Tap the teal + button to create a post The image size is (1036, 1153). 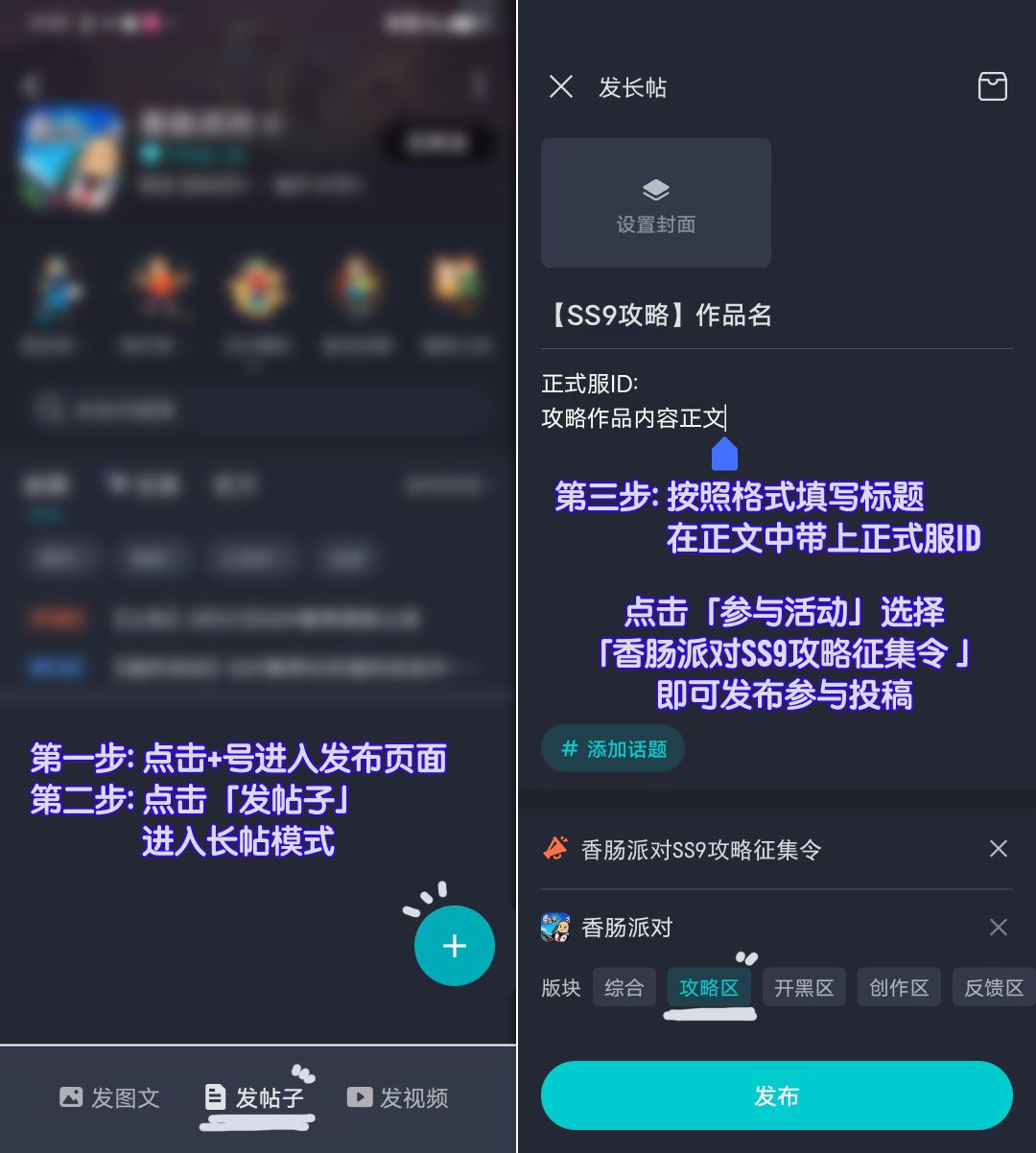[x=454, y=945]
